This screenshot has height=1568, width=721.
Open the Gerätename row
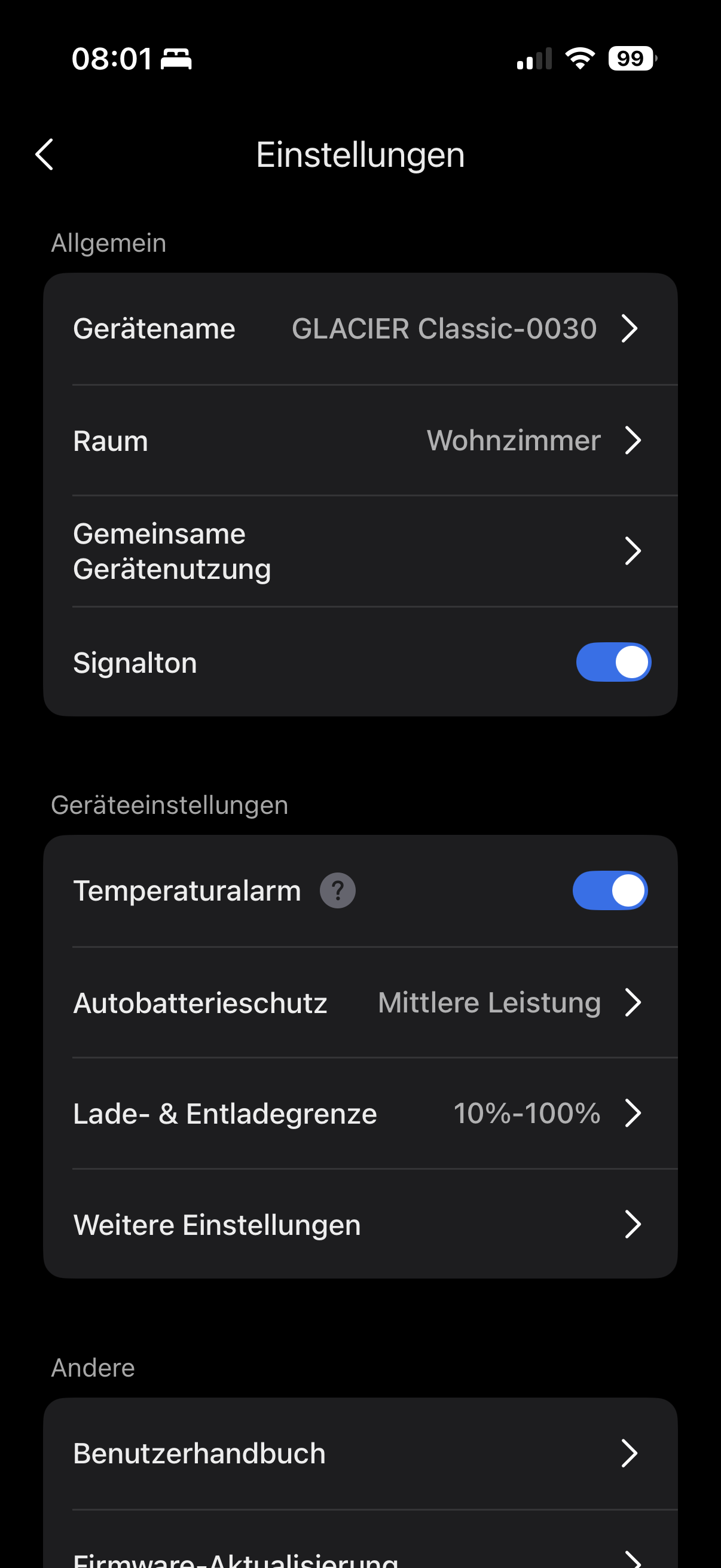pos(360,329)
